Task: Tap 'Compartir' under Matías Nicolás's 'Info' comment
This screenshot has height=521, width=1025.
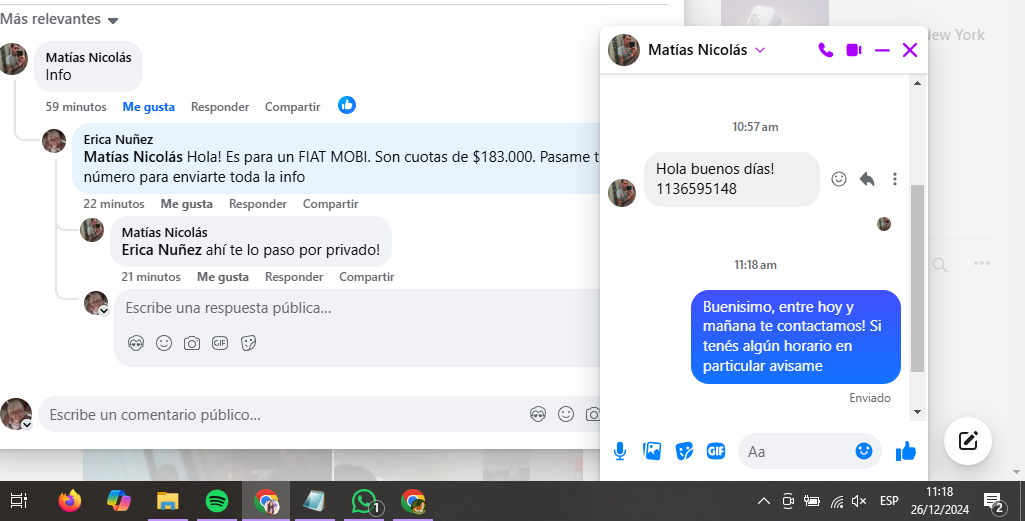Action: [292, 107]
